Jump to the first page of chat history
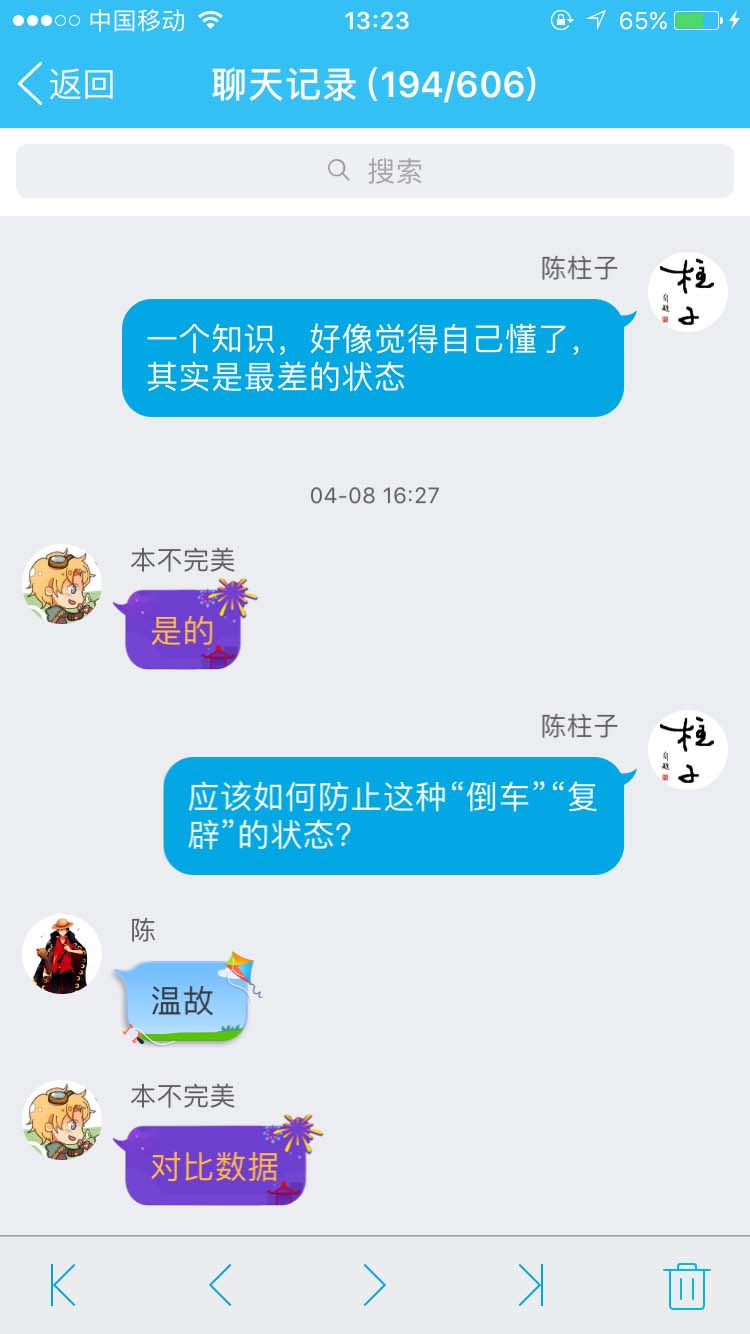Screen dimensions: 750x1334 [x=62, y=1286]
